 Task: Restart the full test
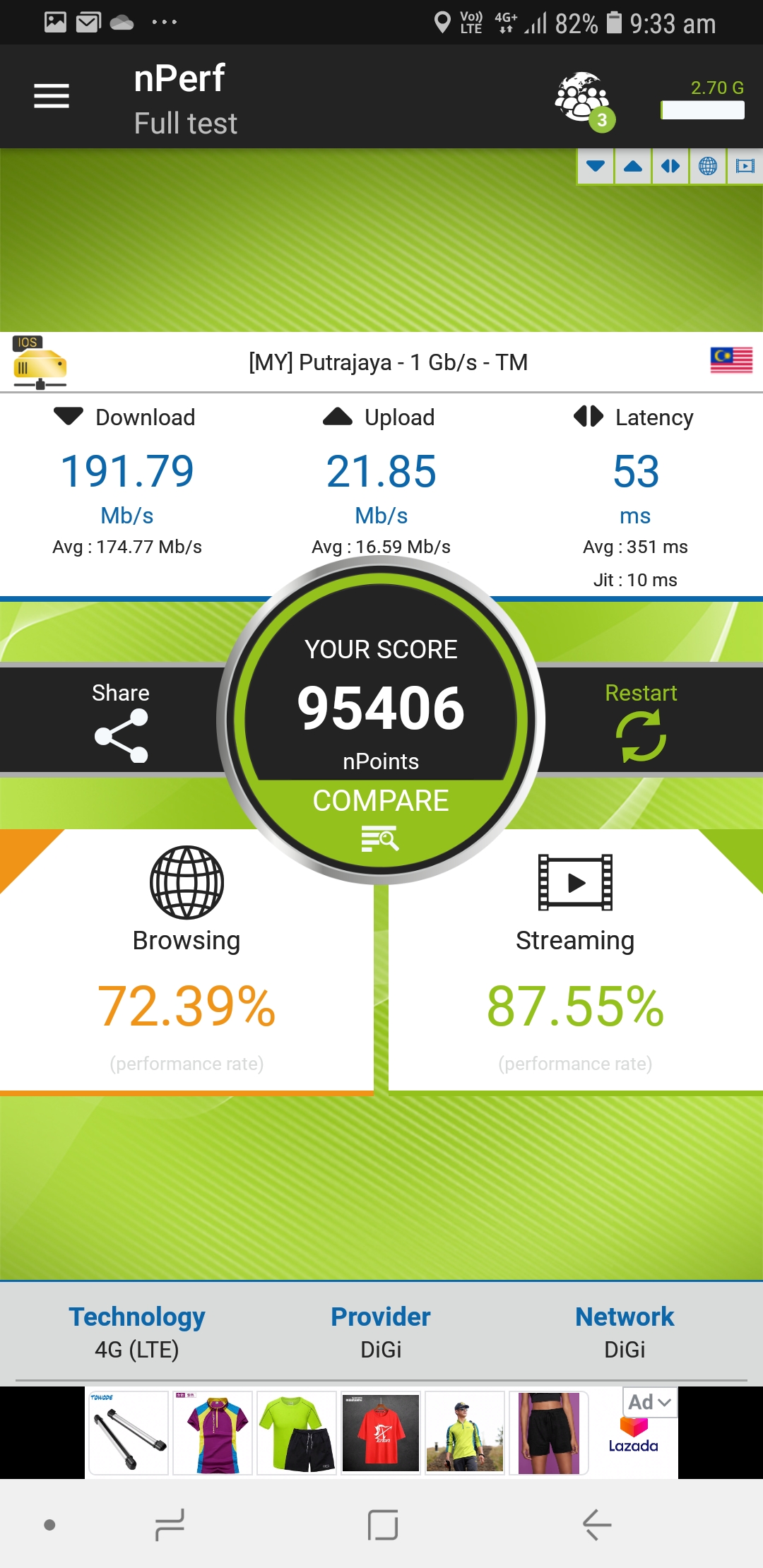point(641,720)
